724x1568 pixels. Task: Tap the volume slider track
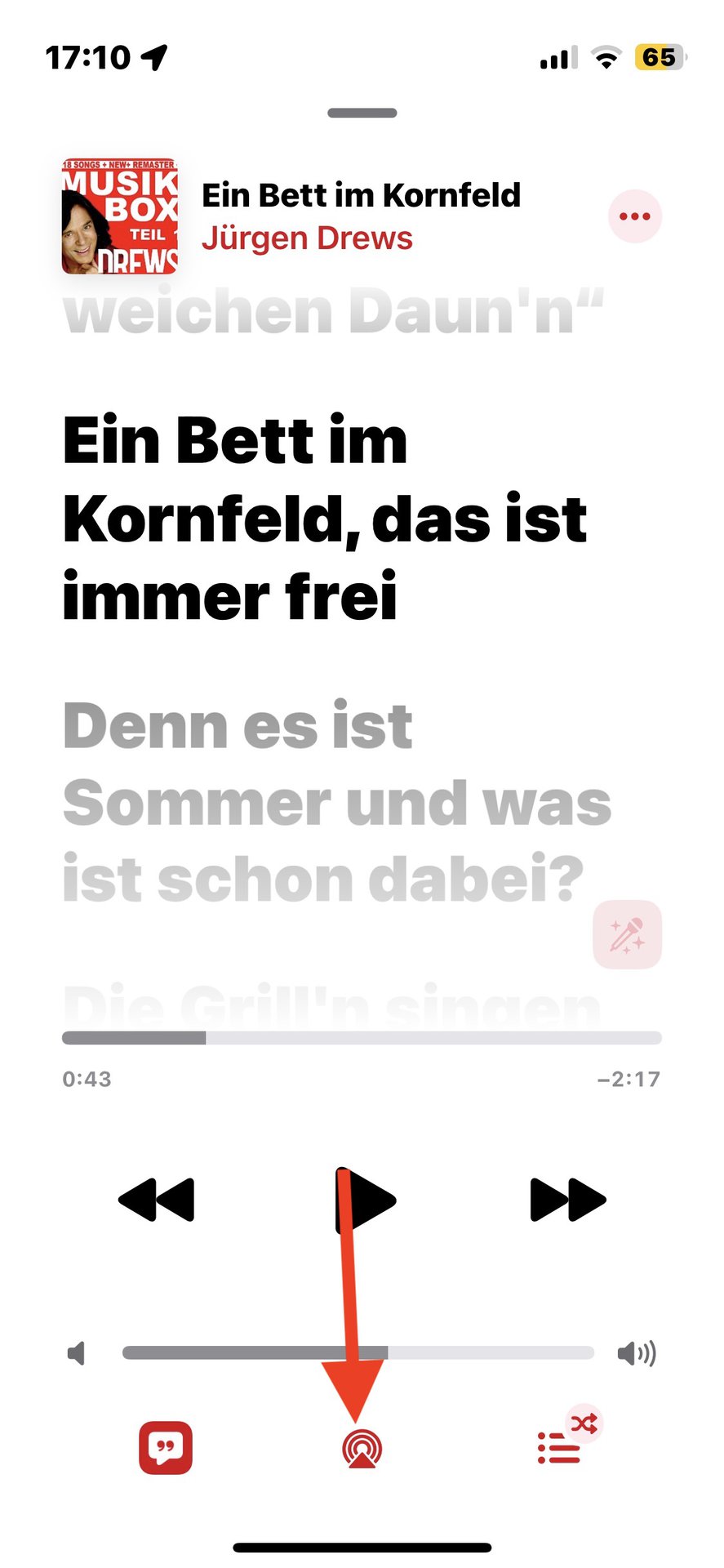[358, 1353]
